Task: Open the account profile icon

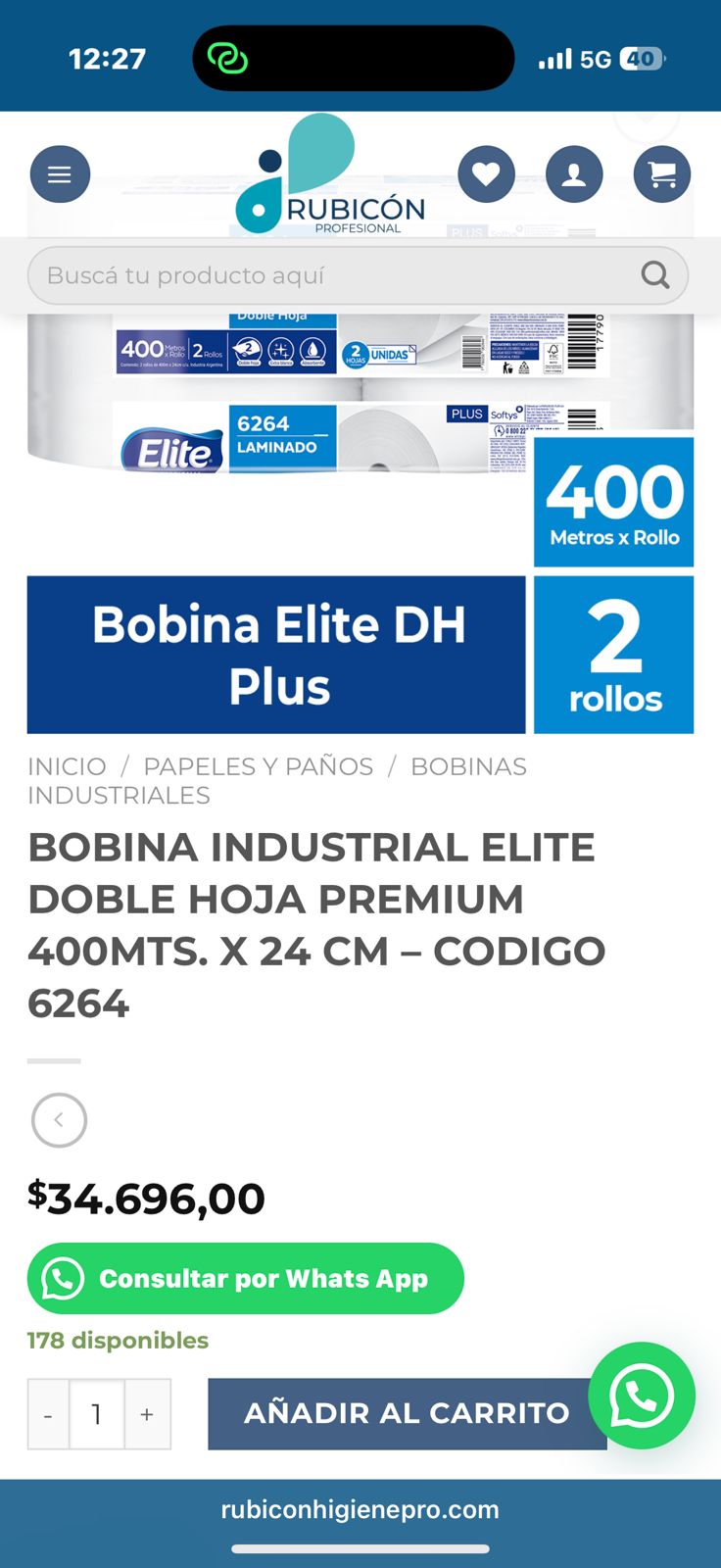Action: pos(574,174)
